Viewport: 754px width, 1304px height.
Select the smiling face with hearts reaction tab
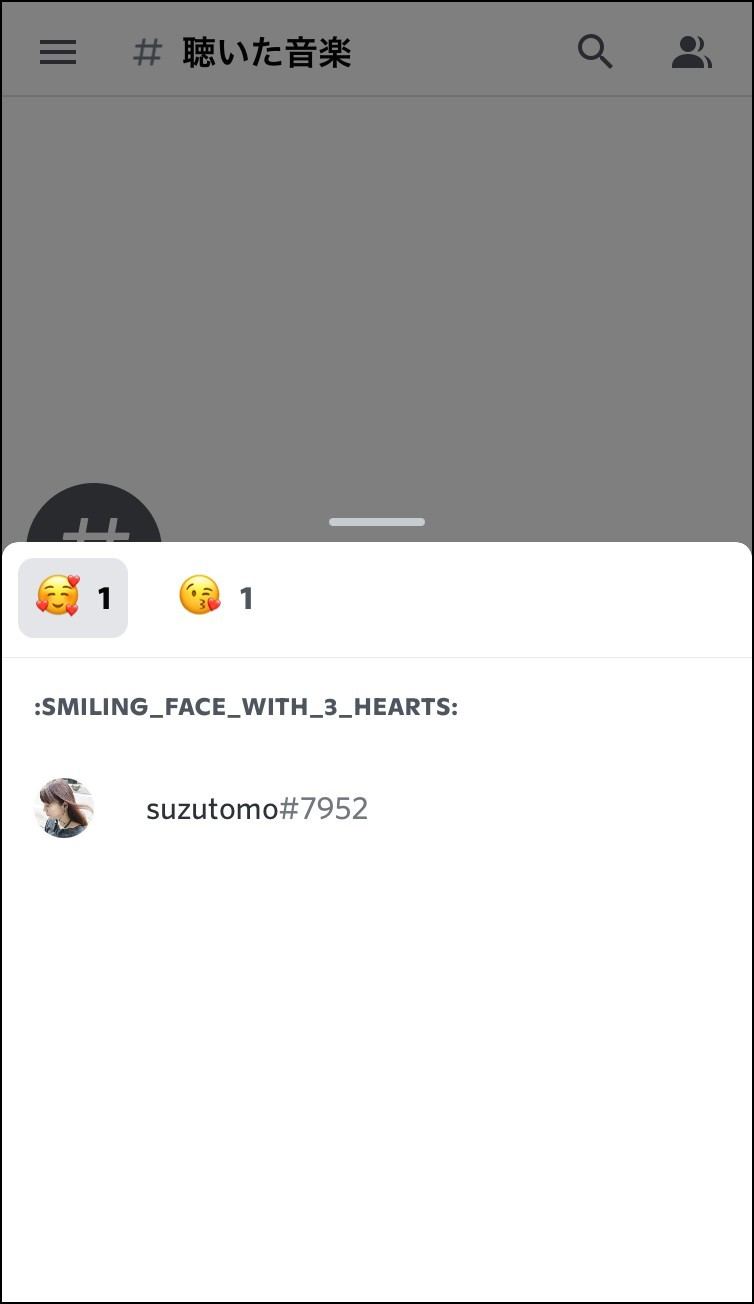coord(73,598)
